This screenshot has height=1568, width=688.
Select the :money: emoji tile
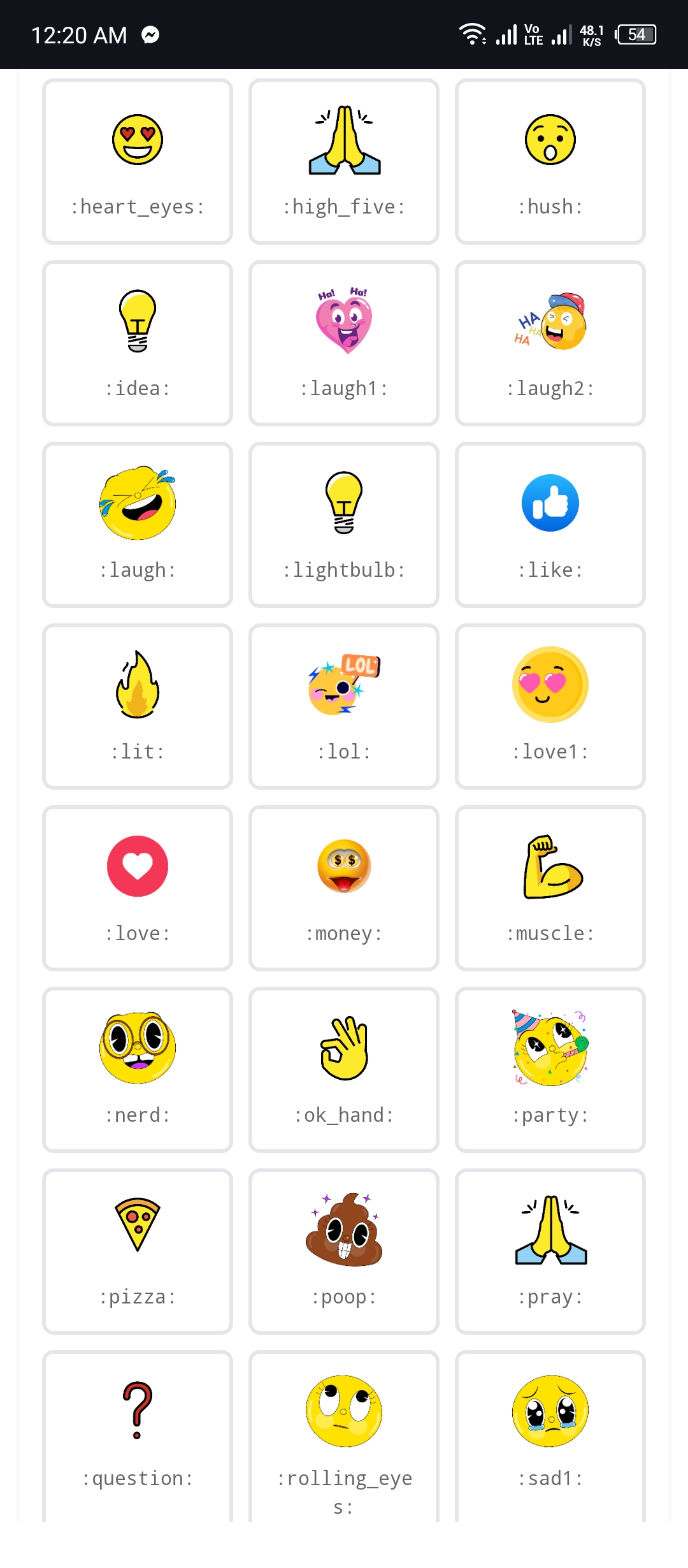[x=344, y=888]
